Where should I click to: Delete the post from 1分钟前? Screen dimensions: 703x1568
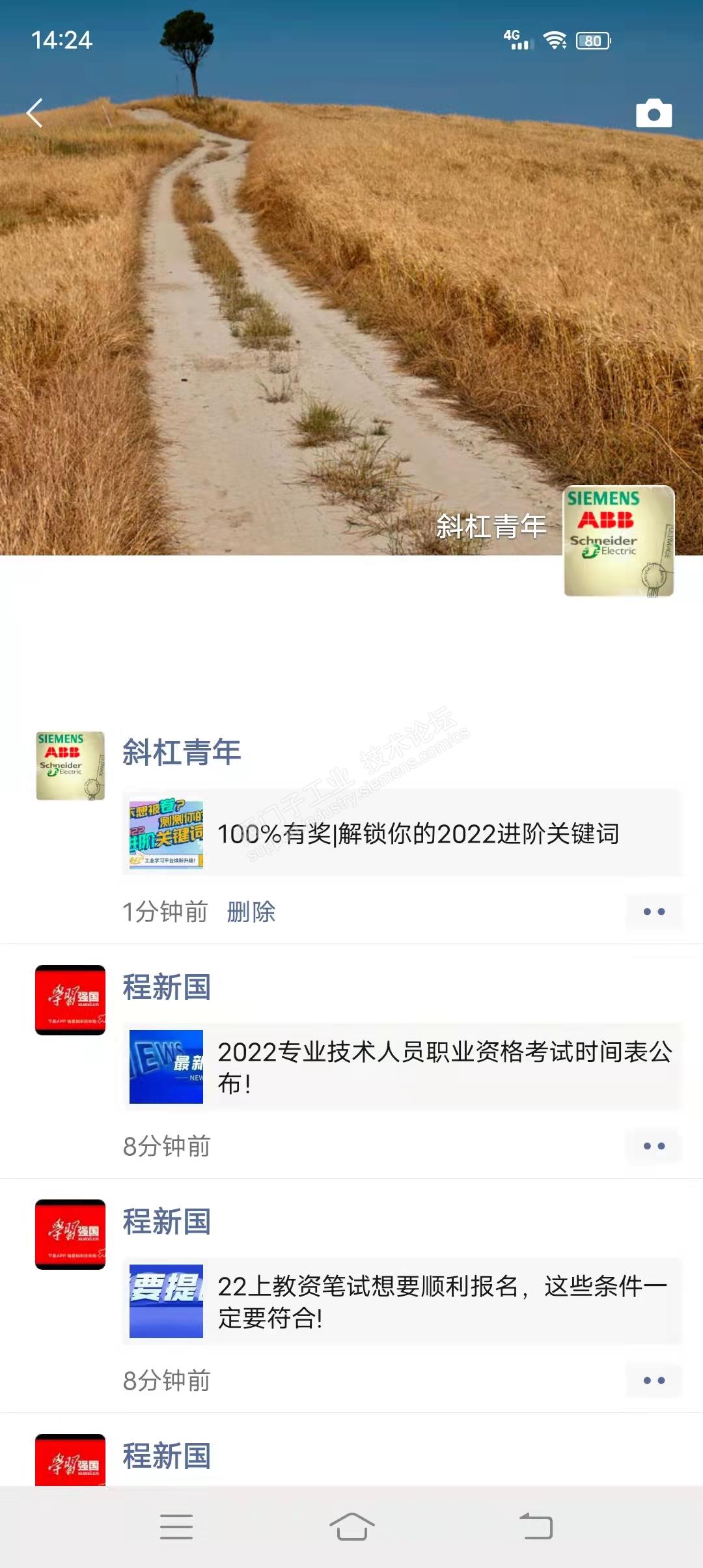coord(251,912)
